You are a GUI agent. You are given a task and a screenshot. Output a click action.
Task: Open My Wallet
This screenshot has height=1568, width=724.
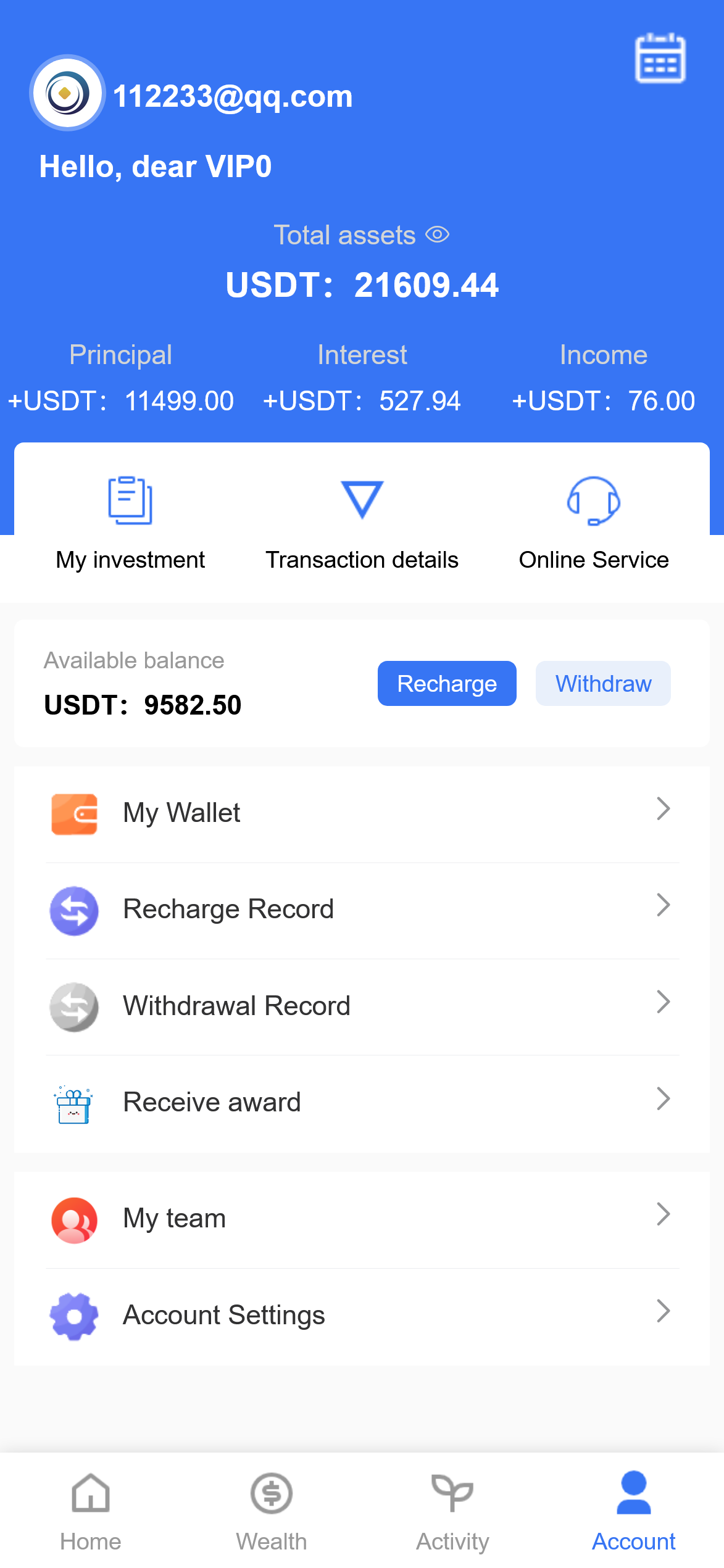pyautogui.click(x=362, y=813)
